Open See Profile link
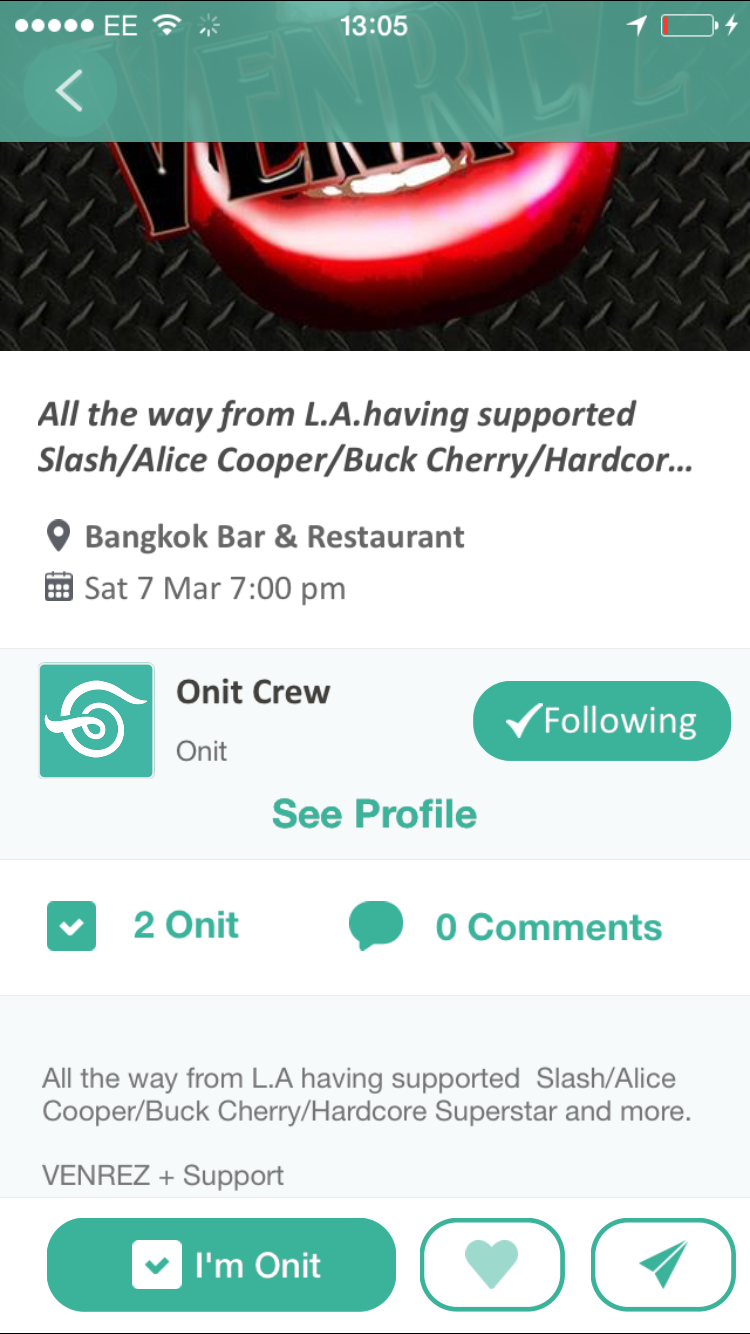Image resolution: width=750 pixels, height=1334 pixels. (x=374, y=814)
